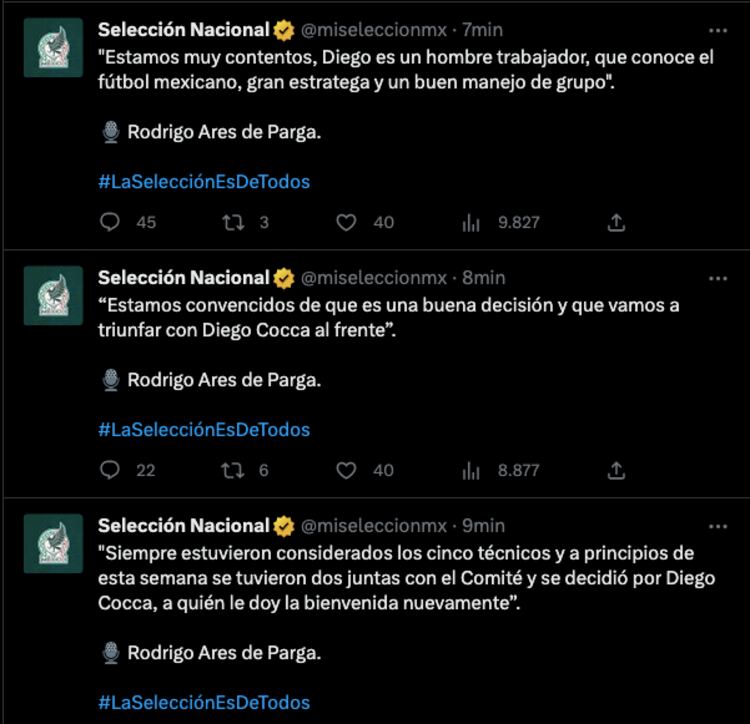
Task: Open #LaSelecciónEsDeTodos hashtag in the 7min tweet
Action: pyautogui.click(x=204, y=182)
